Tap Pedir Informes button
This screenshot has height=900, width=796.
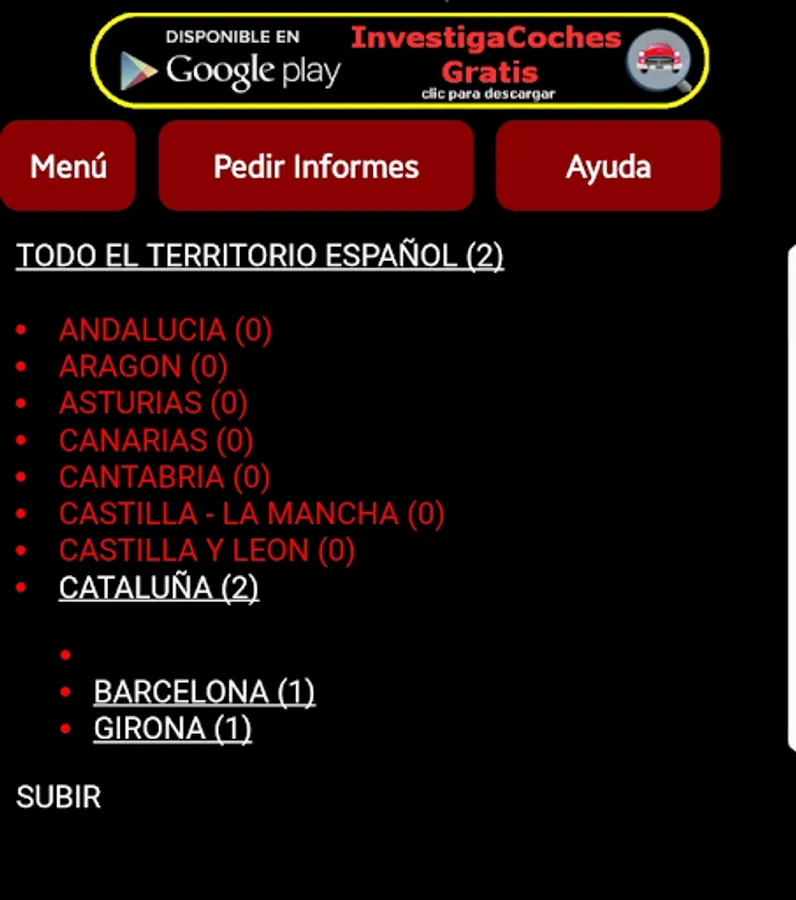(316, 166)
